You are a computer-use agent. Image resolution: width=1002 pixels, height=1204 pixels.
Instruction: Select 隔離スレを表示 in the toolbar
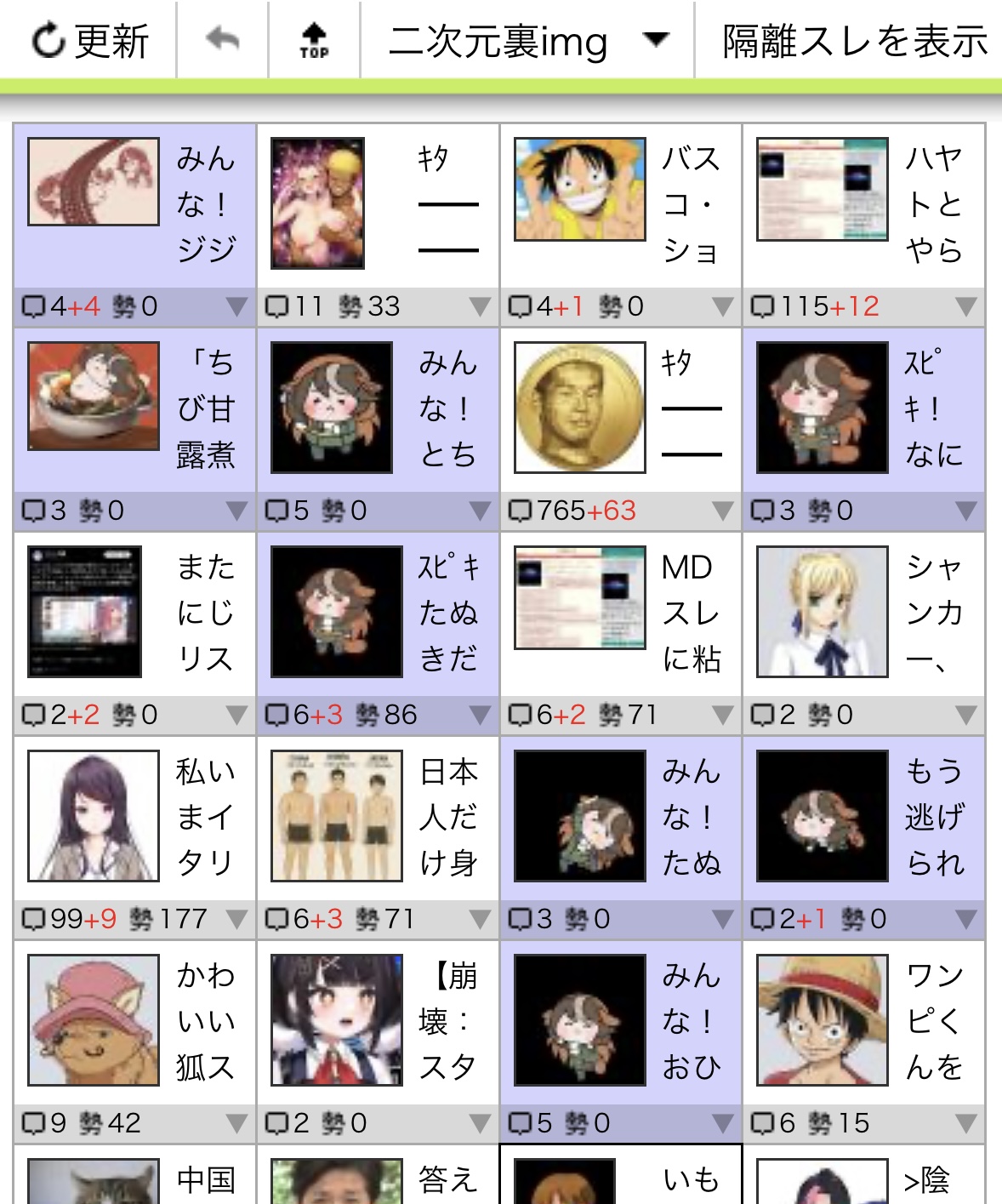tap(853, 41)
